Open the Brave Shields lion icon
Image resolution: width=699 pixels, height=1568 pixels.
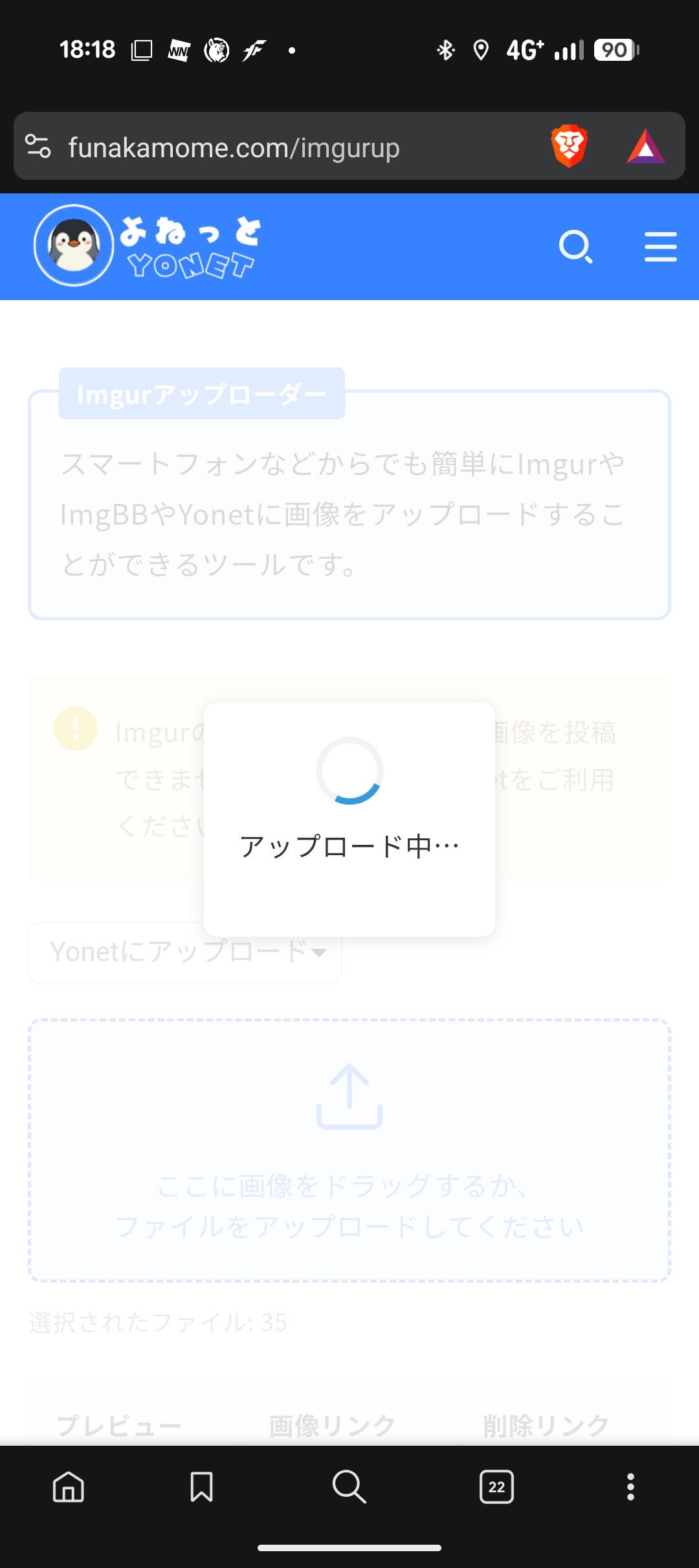coord(569,146)
